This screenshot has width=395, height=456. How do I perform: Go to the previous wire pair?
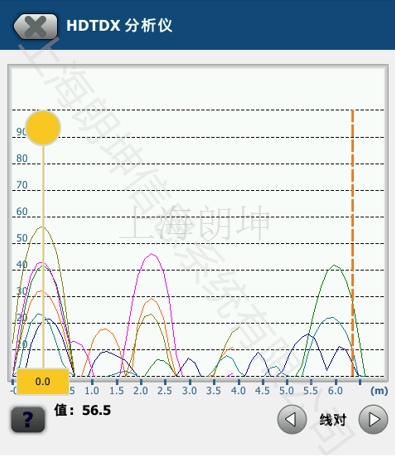tap(292, 419)
